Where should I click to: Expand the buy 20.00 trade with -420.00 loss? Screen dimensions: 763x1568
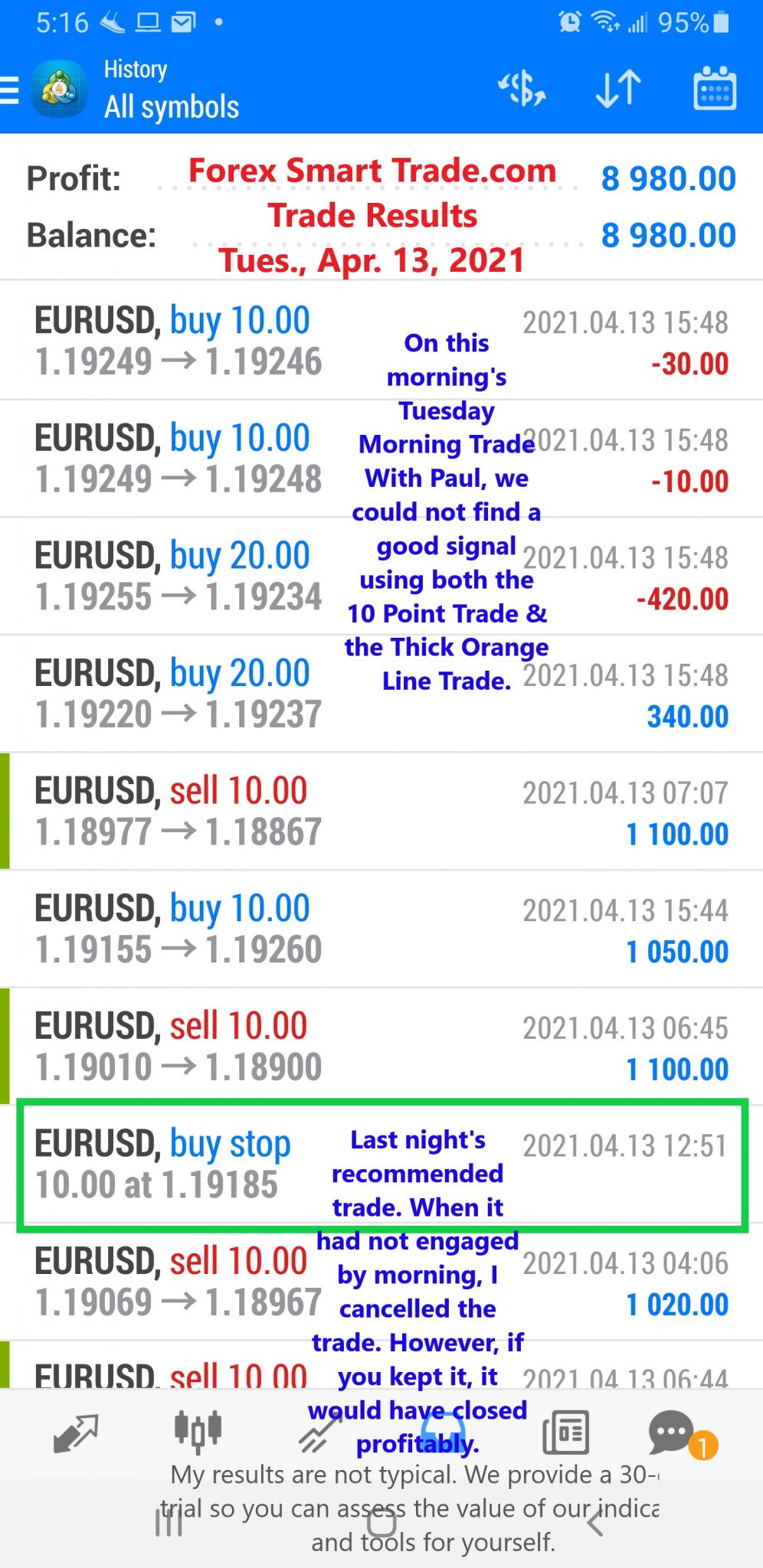tap(381, 577)
